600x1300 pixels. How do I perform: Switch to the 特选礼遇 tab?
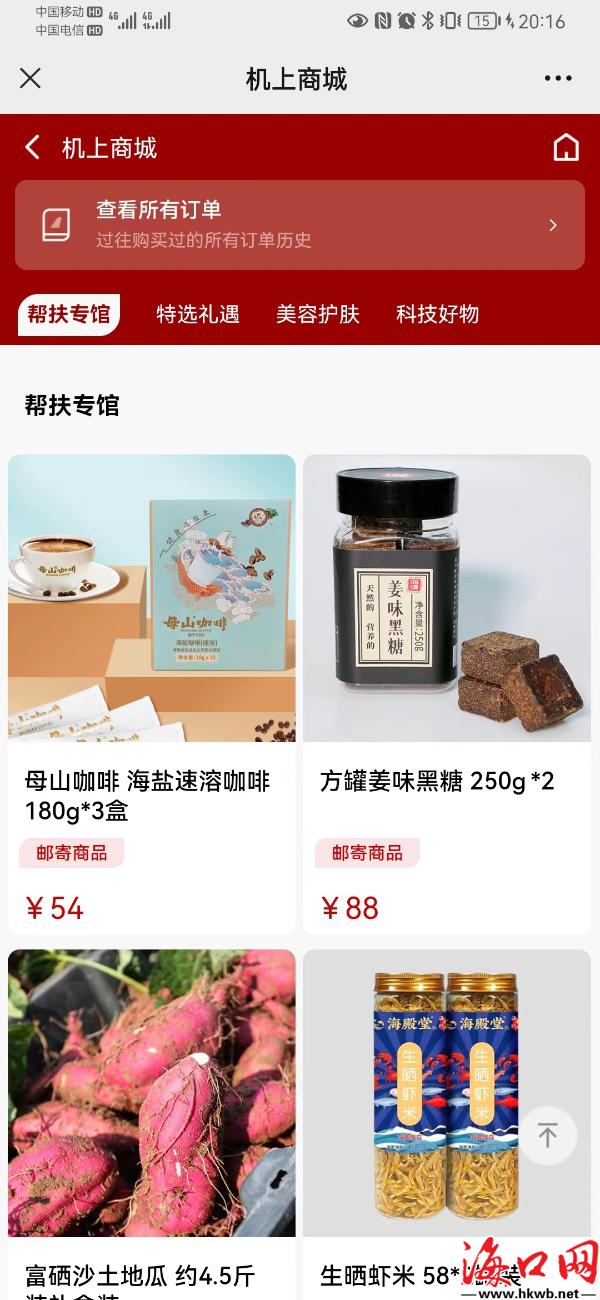point(198,314)
